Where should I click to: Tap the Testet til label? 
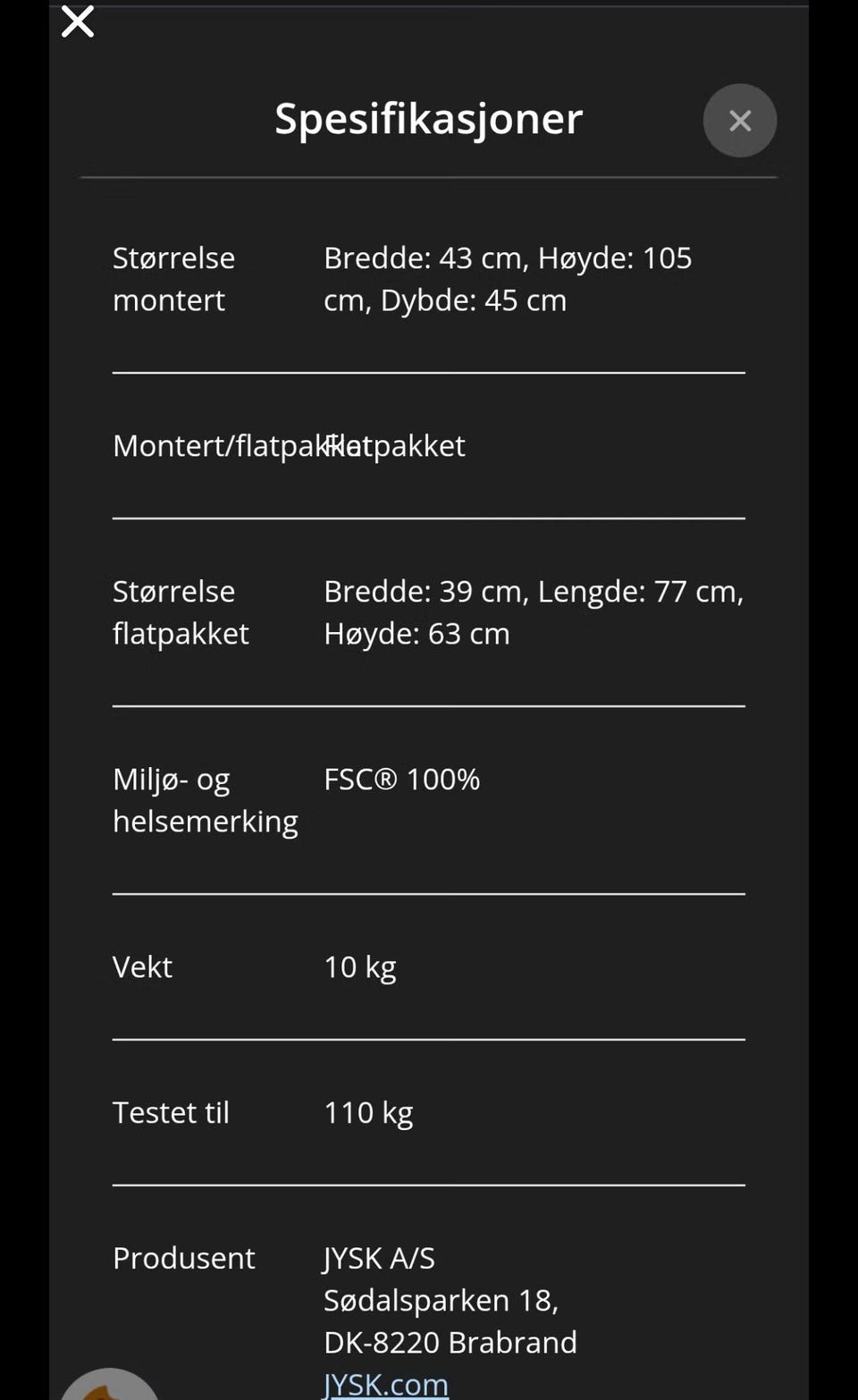(171, 1112)
